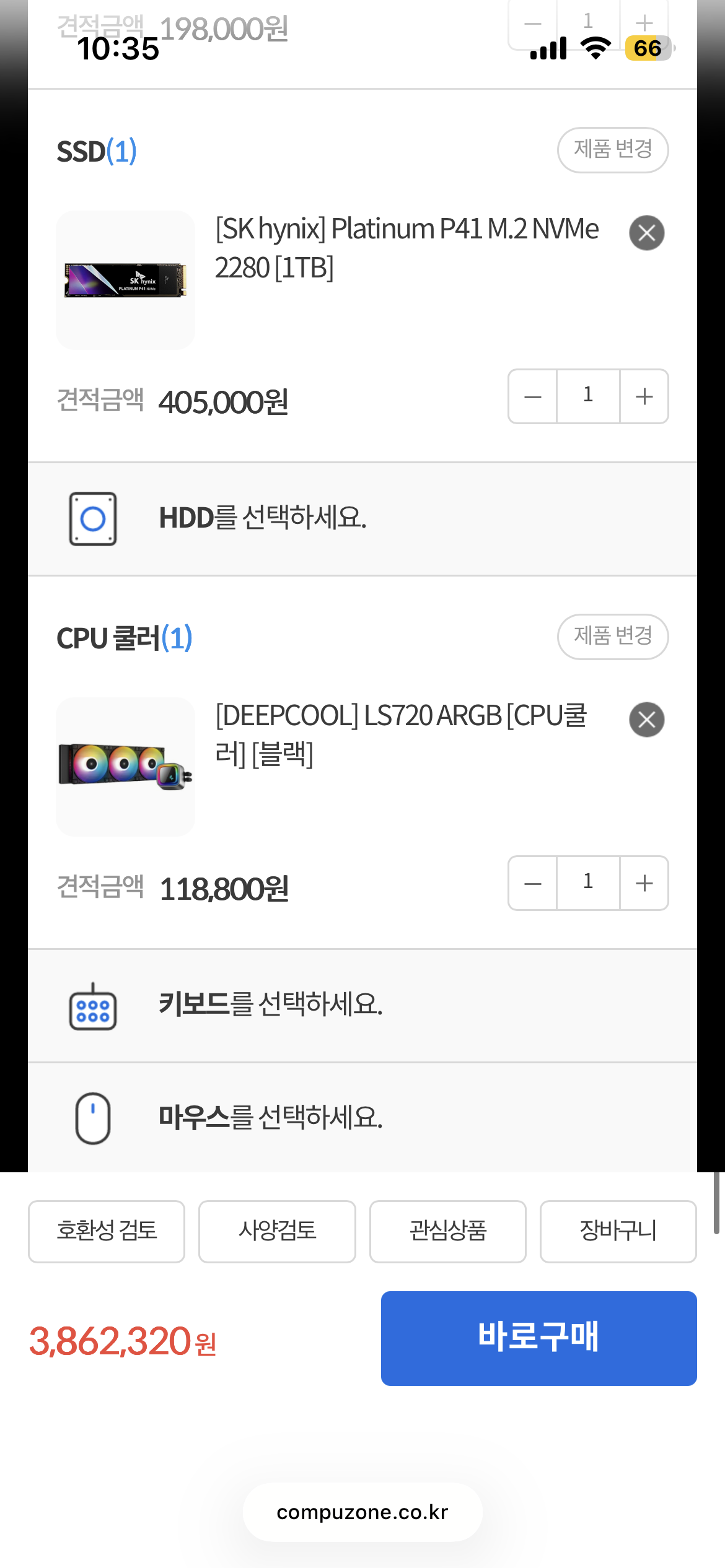
Task: Decrease SSD quantity with minus
Action: click(x=532, y=396)
